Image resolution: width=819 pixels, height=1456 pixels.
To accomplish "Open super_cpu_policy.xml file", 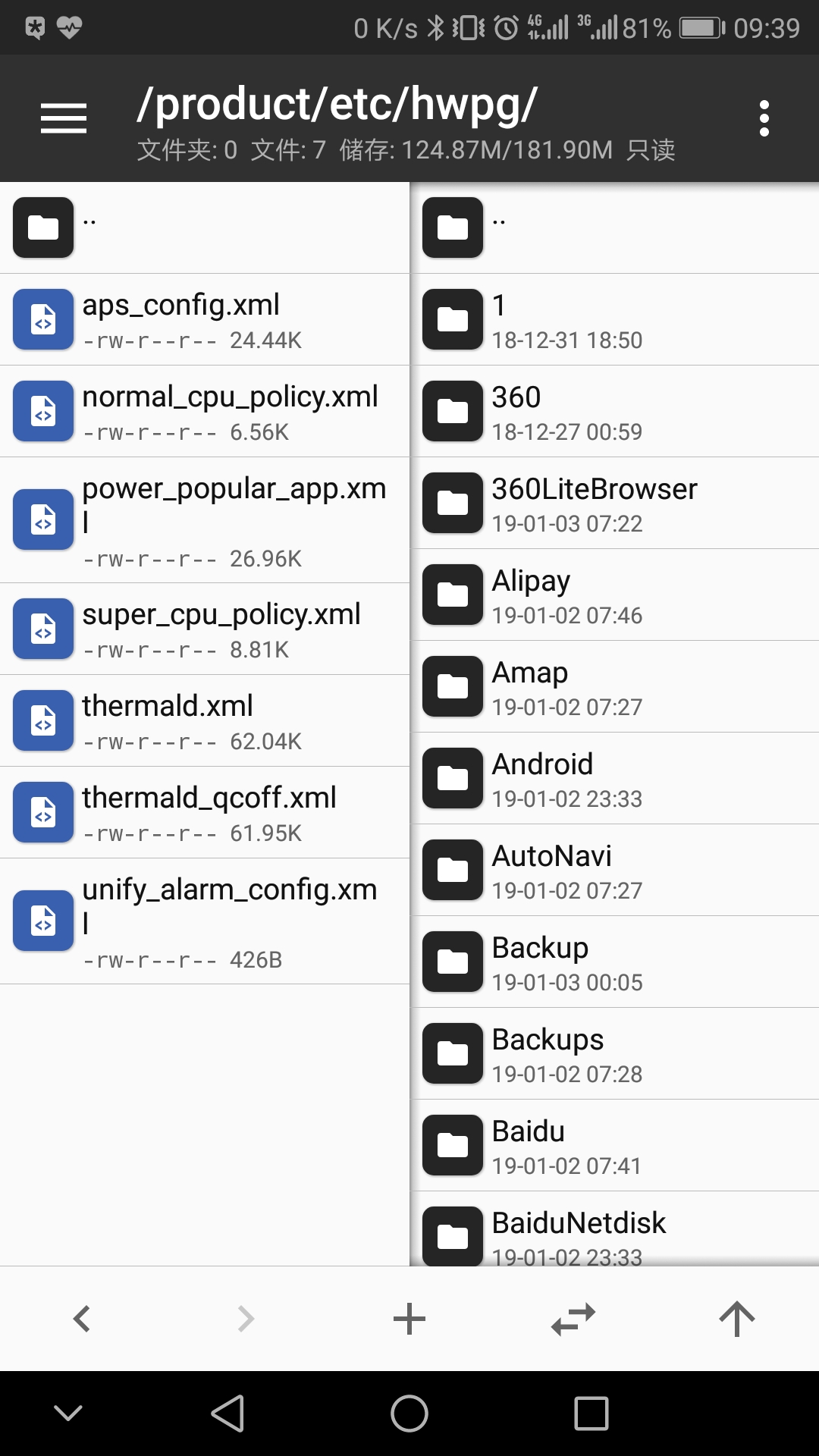I will click(x=205, y=629).
